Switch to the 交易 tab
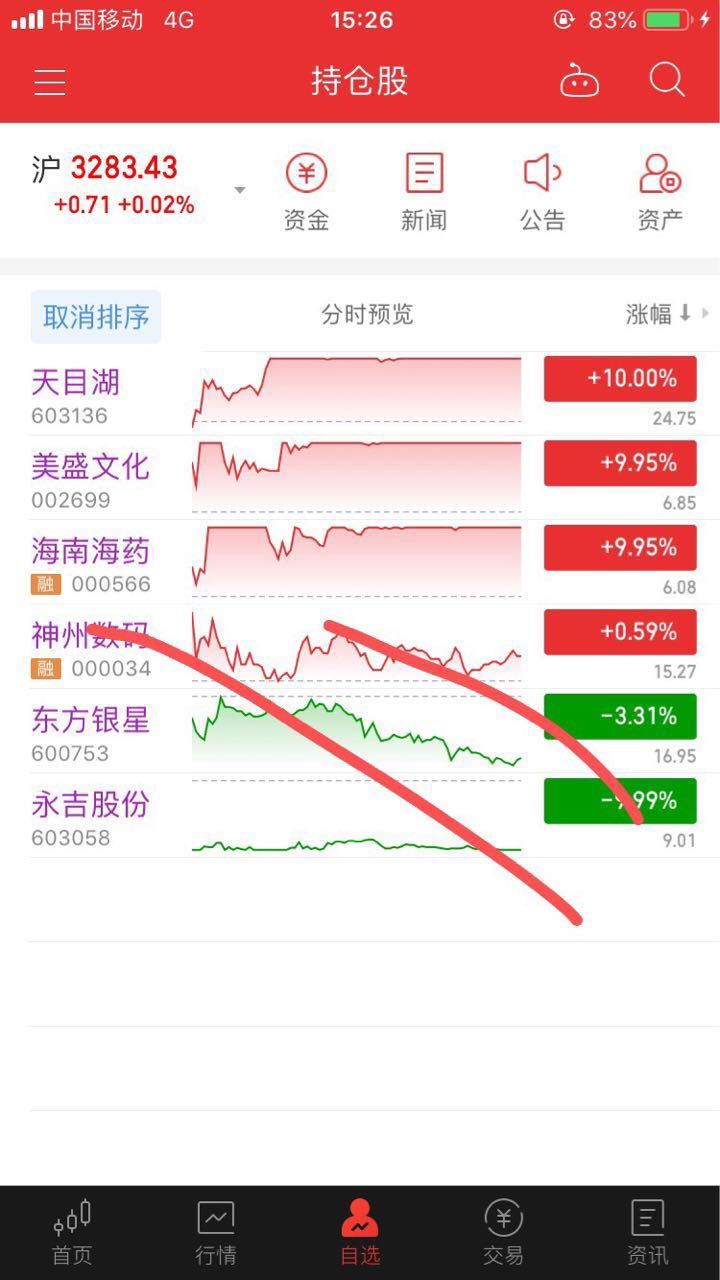This screenshot has height=1280, width=720. coord(504,1232)
